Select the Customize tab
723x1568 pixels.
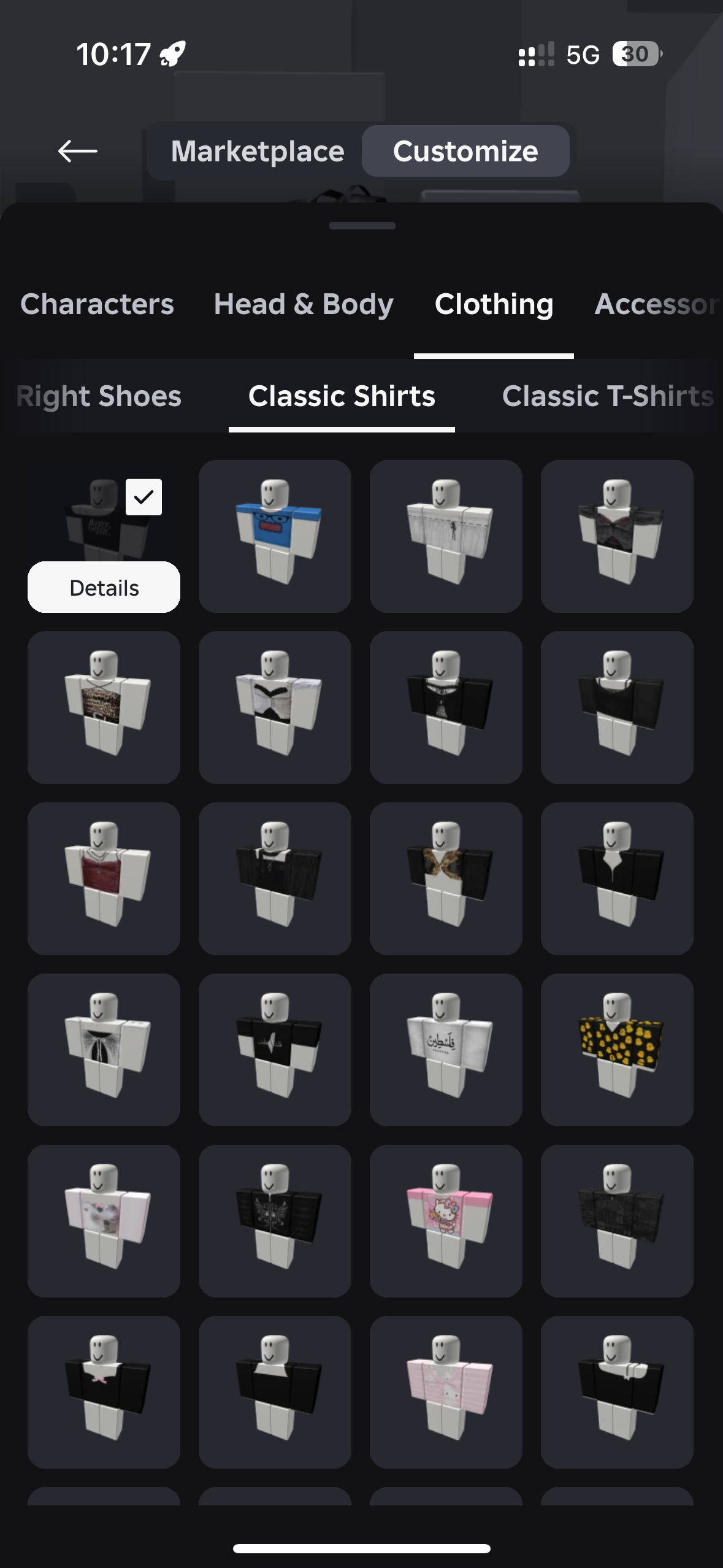pos(465,152)
